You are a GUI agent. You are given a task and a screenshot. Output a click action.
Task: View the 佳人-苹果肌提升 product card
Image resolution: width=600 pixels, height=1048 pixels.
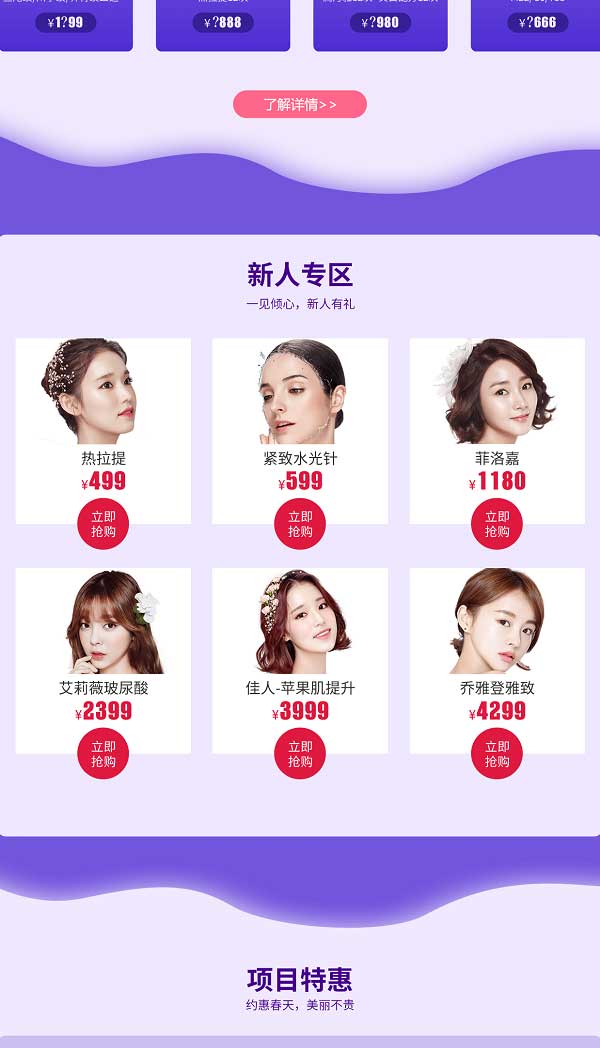(x=300, y=640)
